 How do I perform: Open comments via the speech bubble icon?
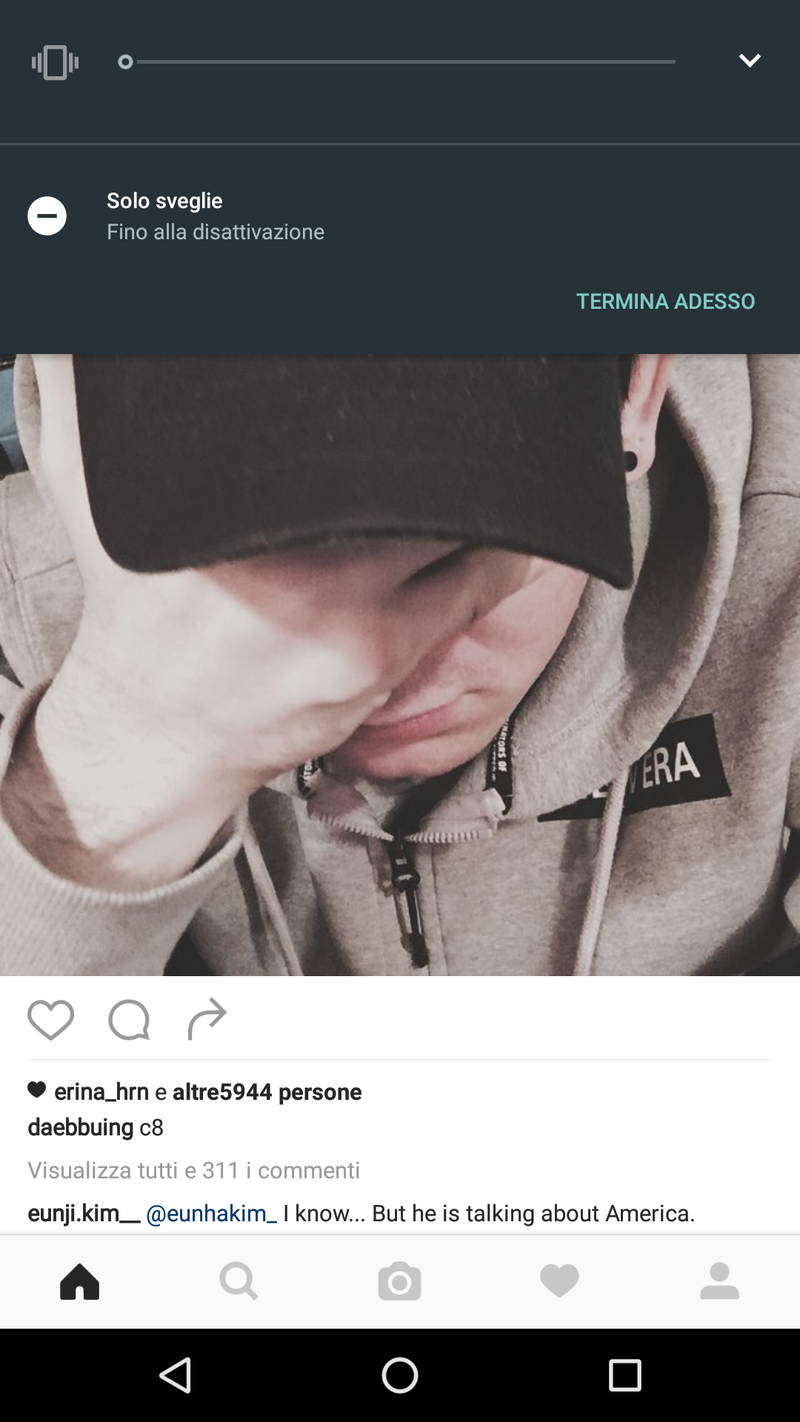tap(129, 1020)
